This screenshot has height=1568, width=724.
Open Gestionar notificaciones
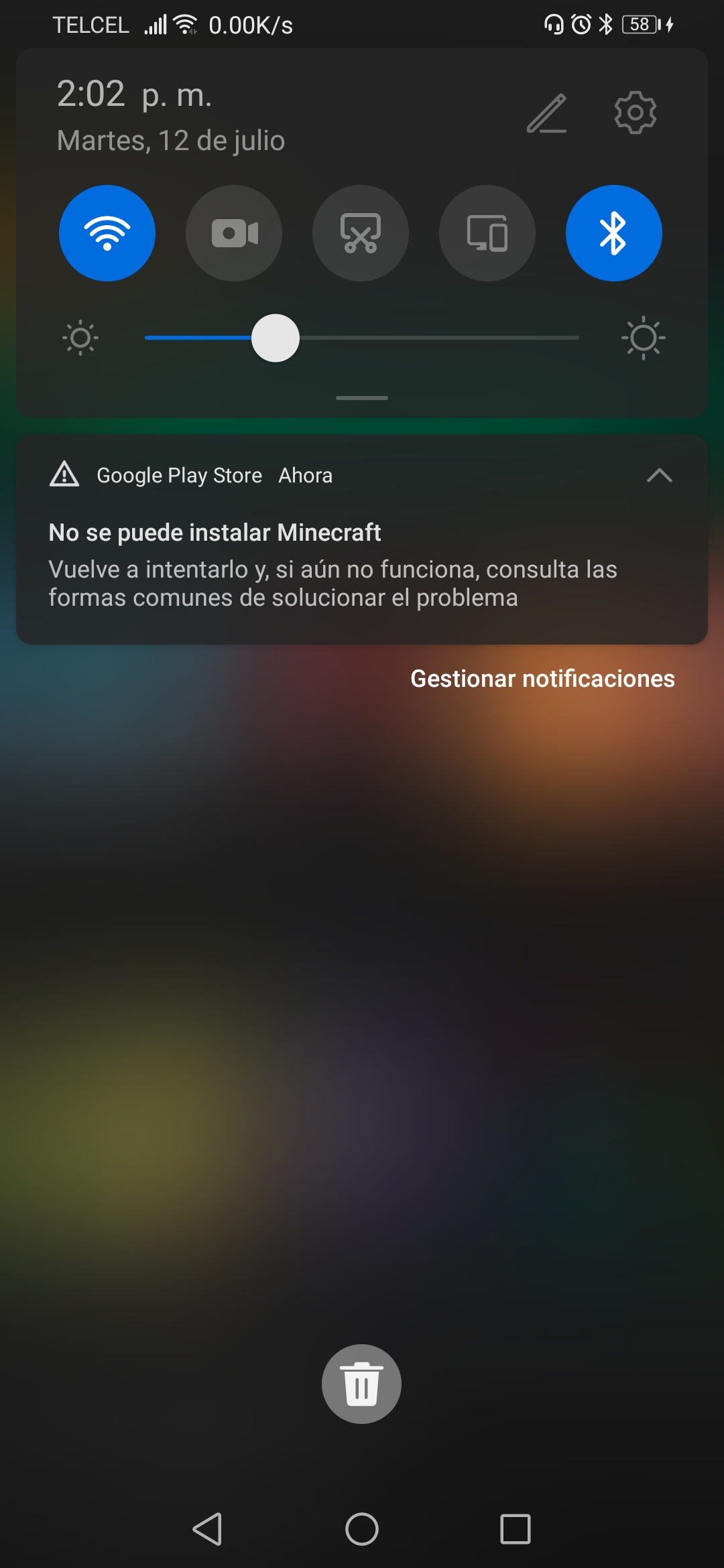click(542, 679)
